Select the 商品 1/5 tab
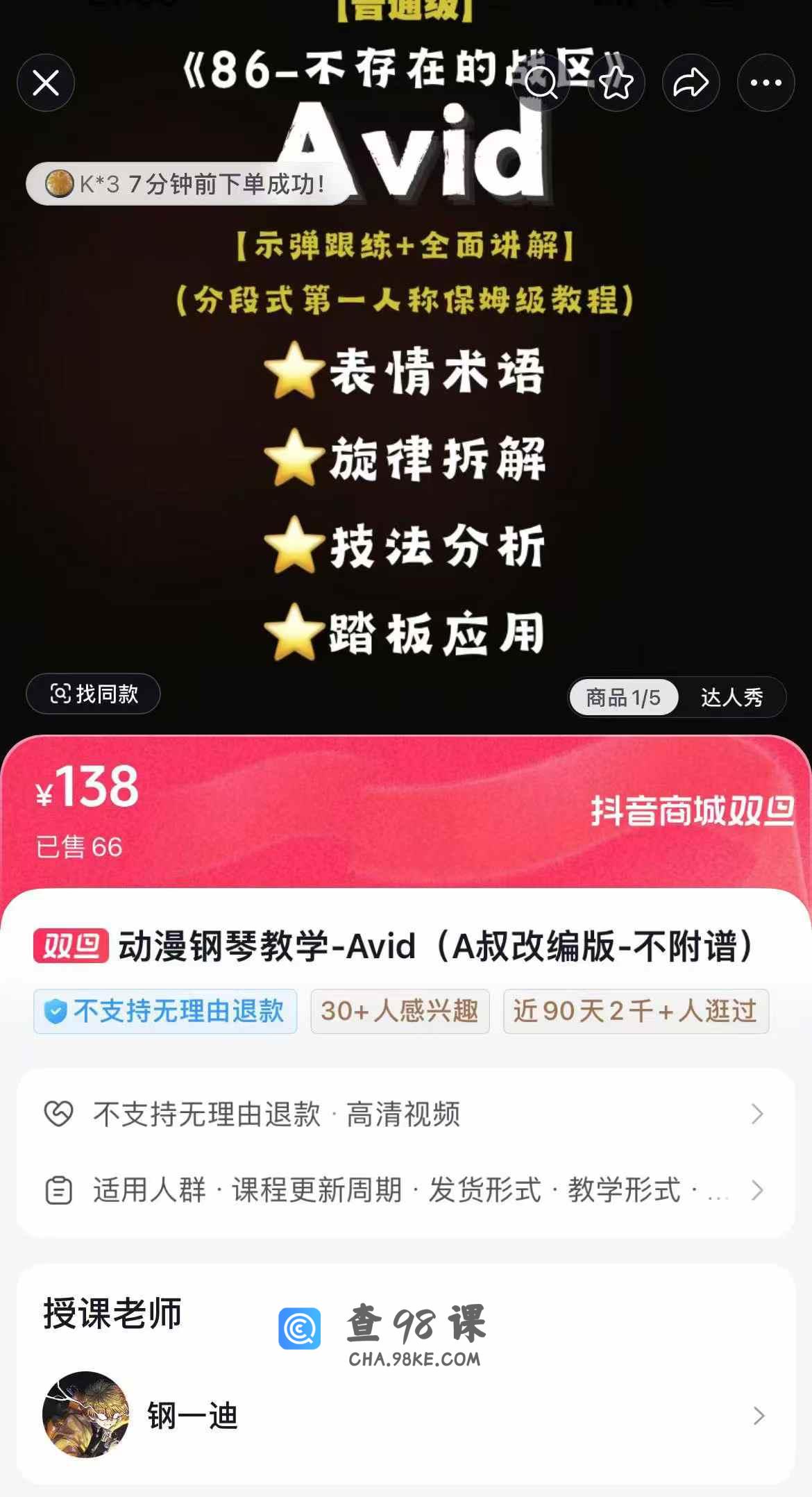The image size is (812, 1497). click(x=623, y=697)
